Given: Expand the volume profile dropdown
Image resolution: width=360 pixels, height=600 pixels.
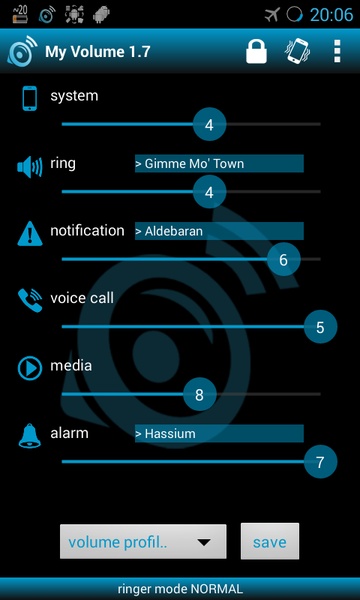Looking at the screenshot, I should coord(143,542).
